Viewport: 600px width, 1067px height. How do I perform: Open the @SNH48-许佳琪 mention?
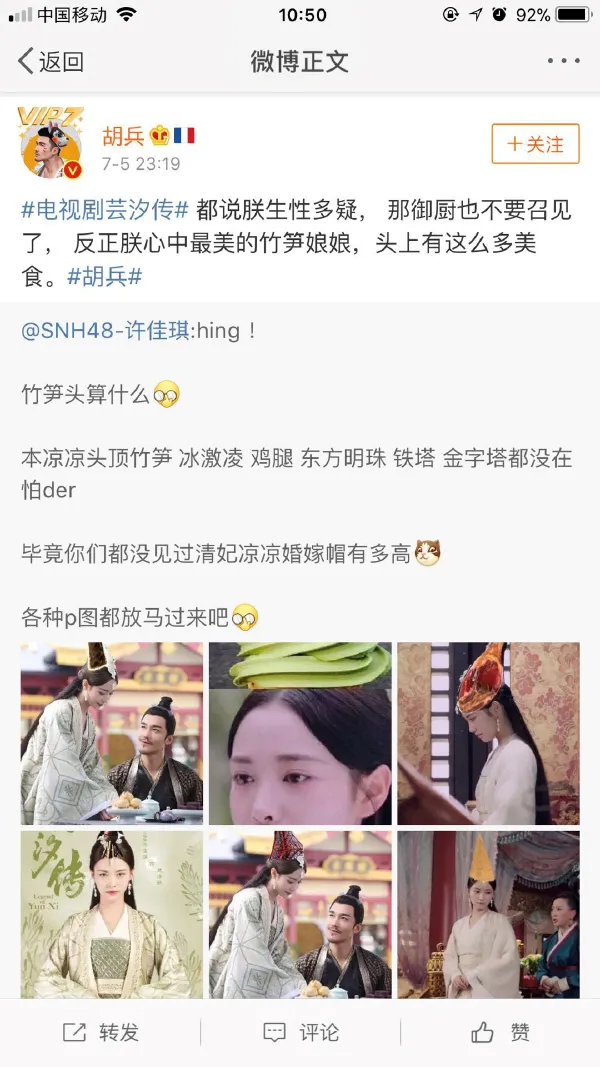tap(105, 331)
